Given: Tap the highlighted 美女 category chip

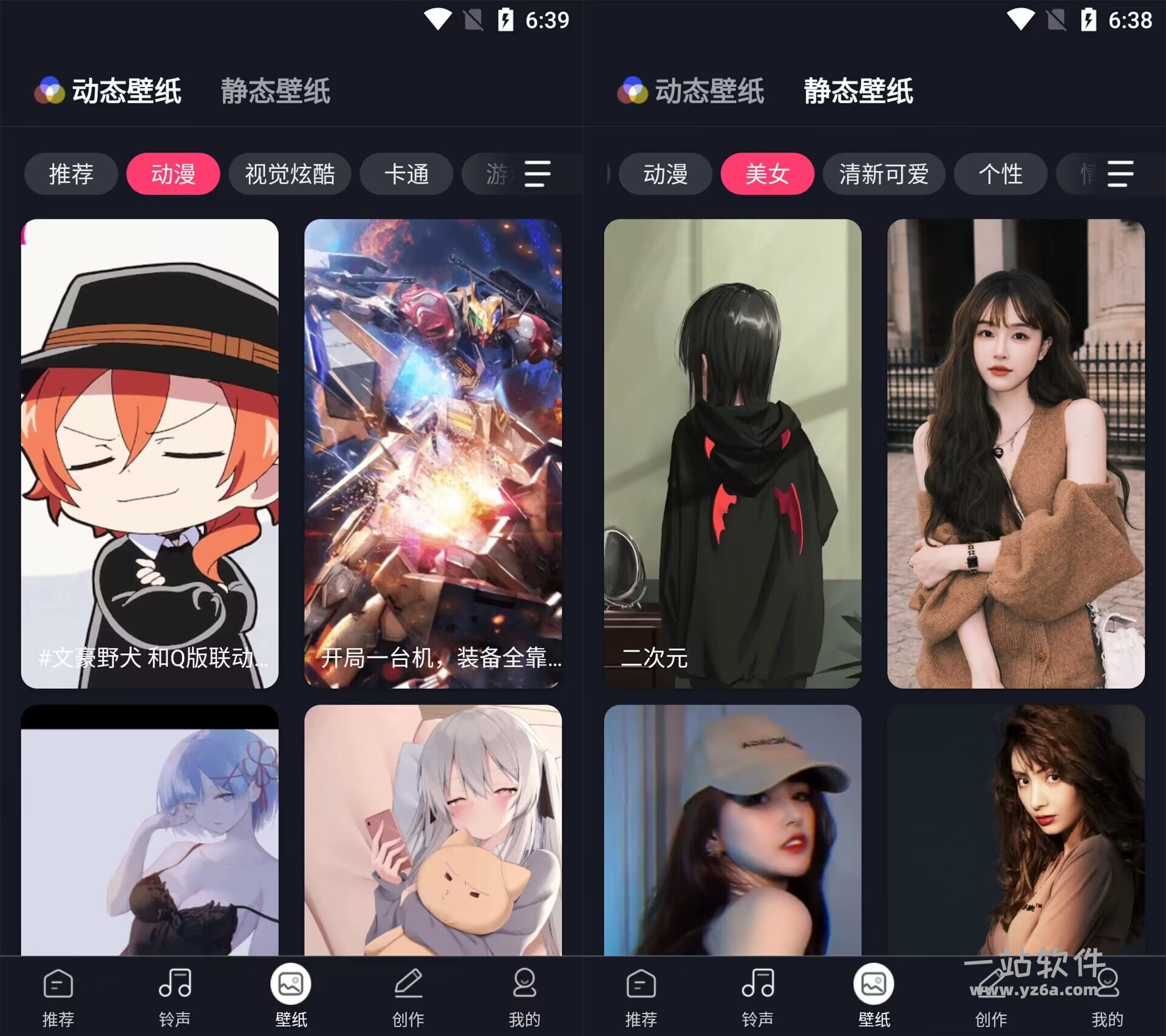Looking at the screenshot, I should (x=767, y=174).
